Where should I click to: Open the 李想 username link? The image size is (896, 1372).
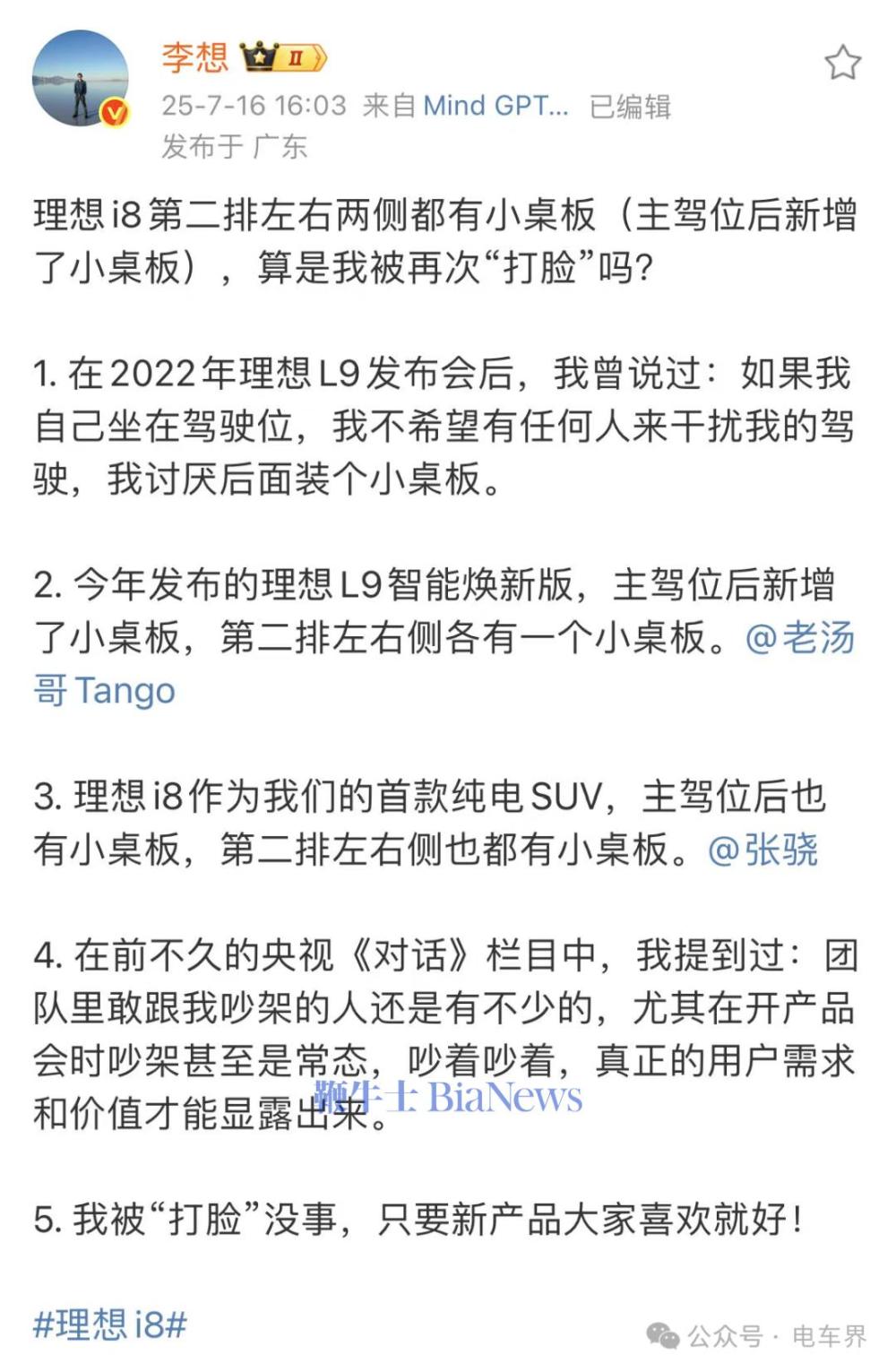pos(194,57)
